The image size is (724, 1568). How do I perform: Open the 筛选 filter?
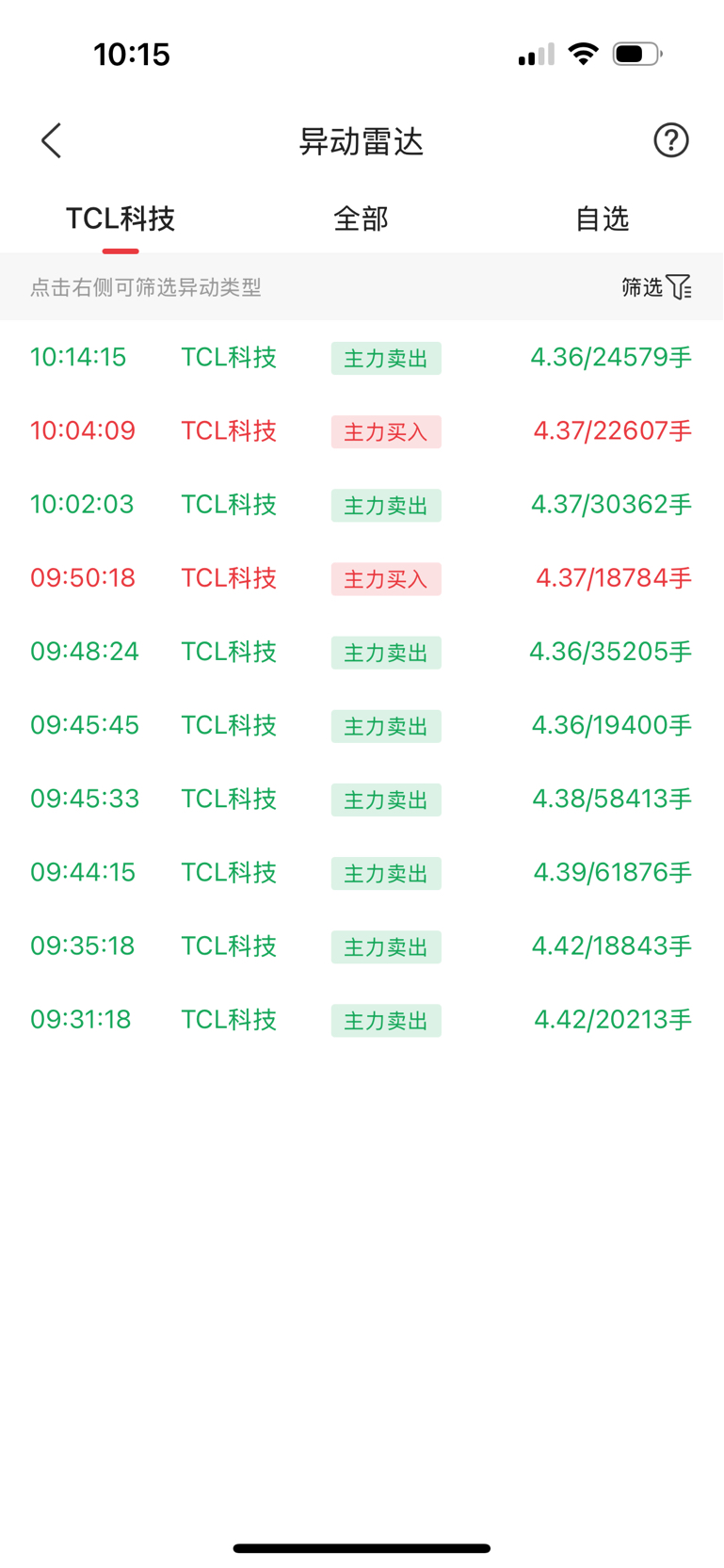click(656, 287)
